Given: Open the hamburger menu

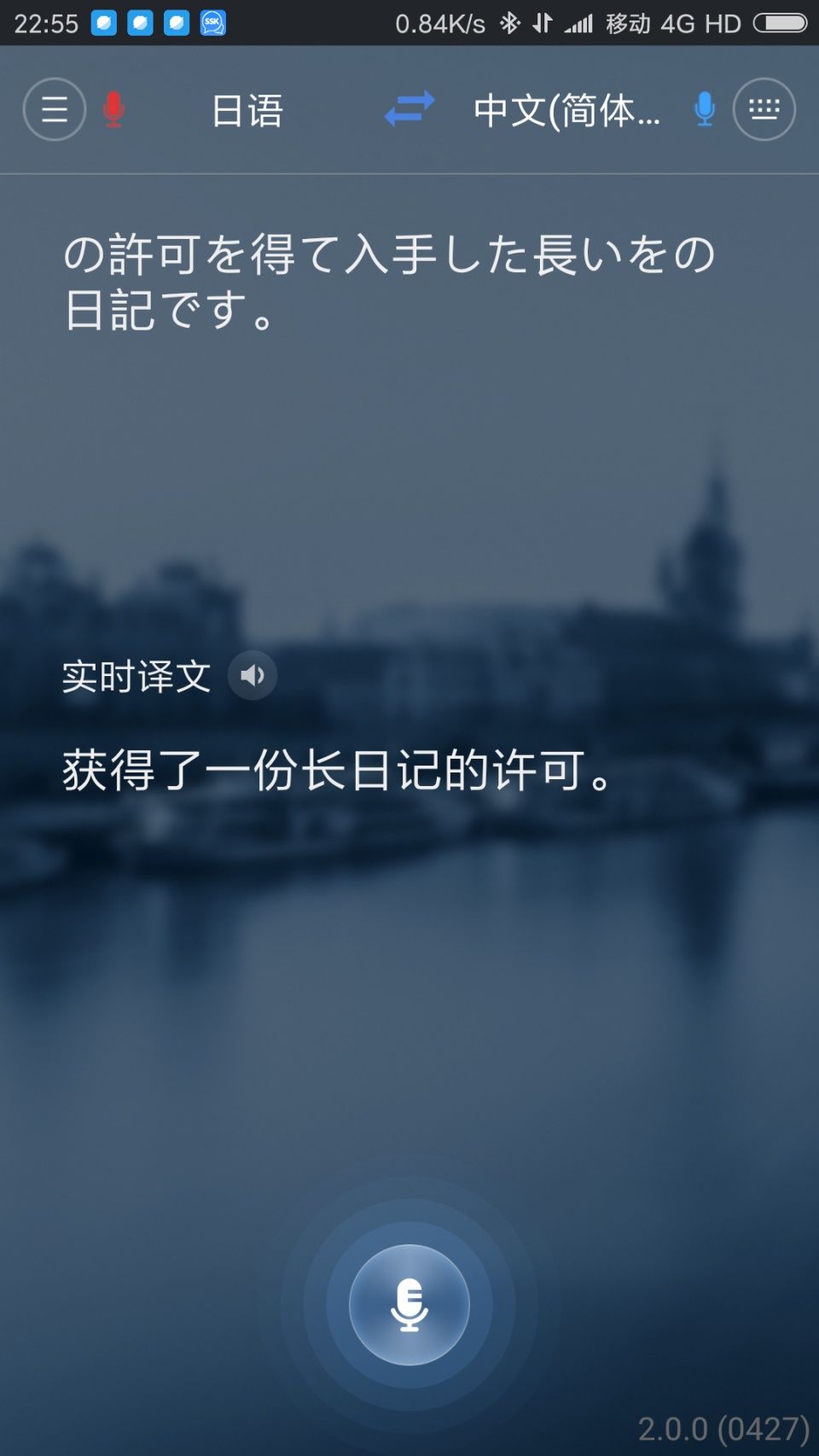Looking at the screenshot, I should 55,109.
